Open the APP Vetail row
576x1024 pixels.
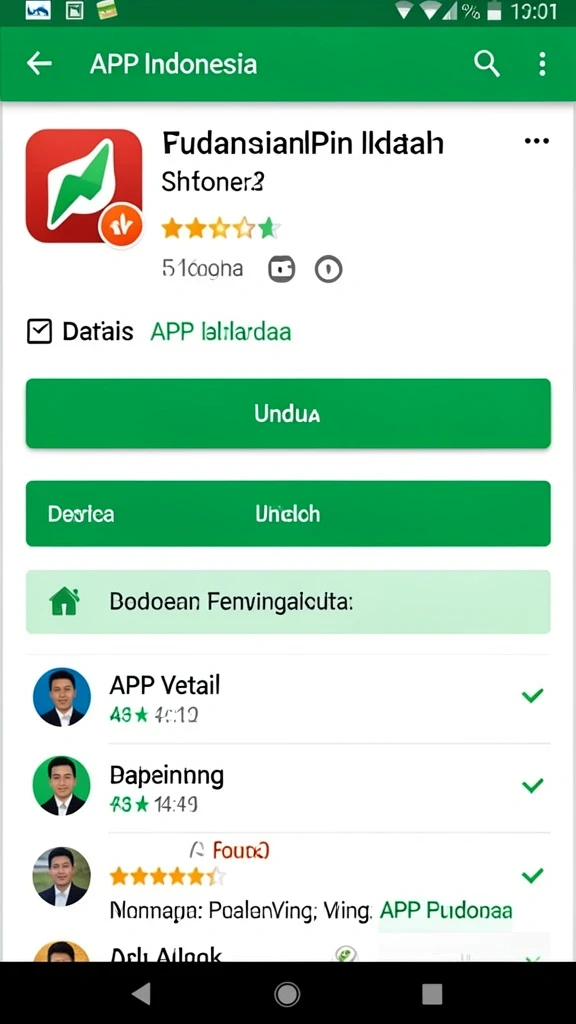288,698
